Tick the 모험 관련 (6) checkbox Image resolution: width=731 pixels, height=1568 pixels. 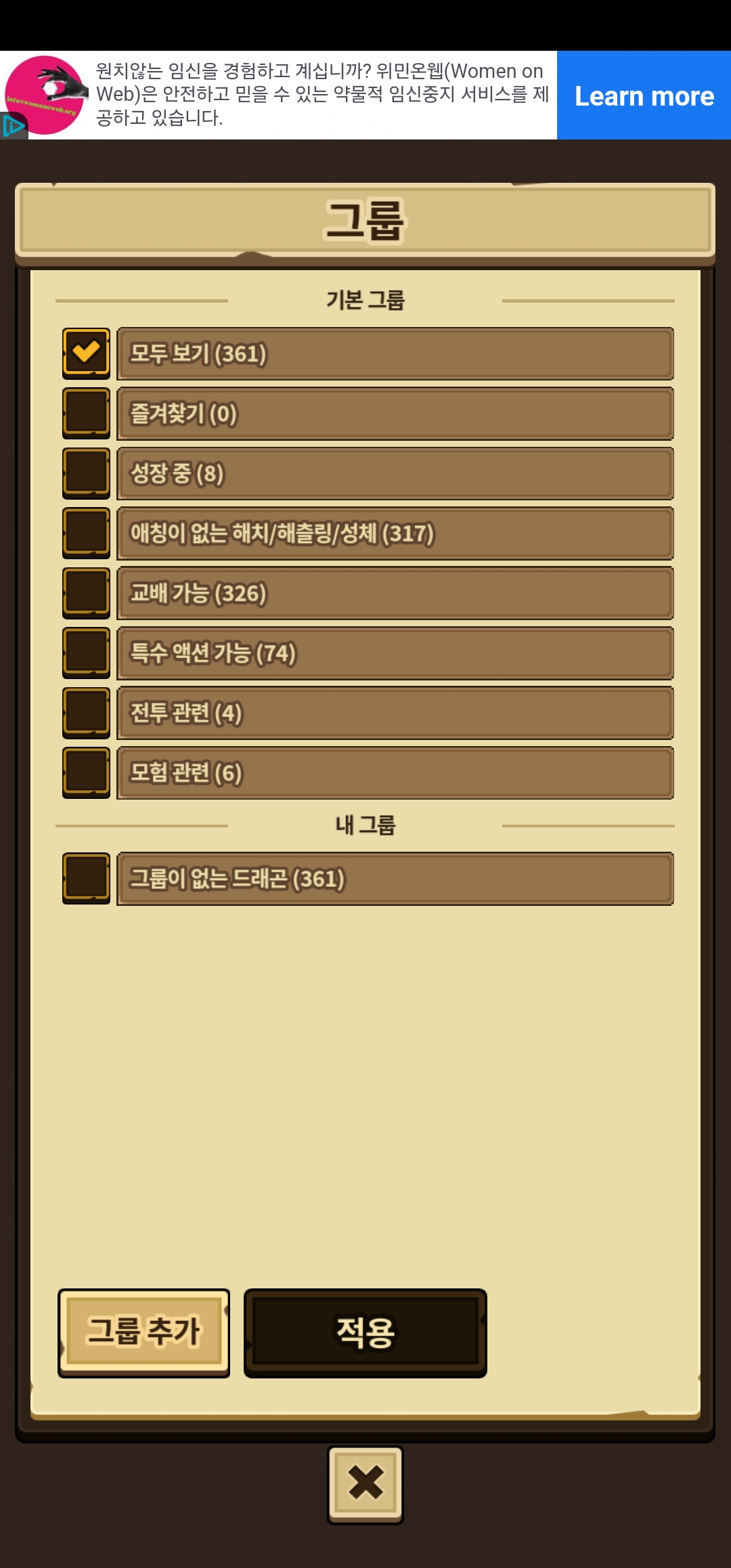tap(86, 772)
